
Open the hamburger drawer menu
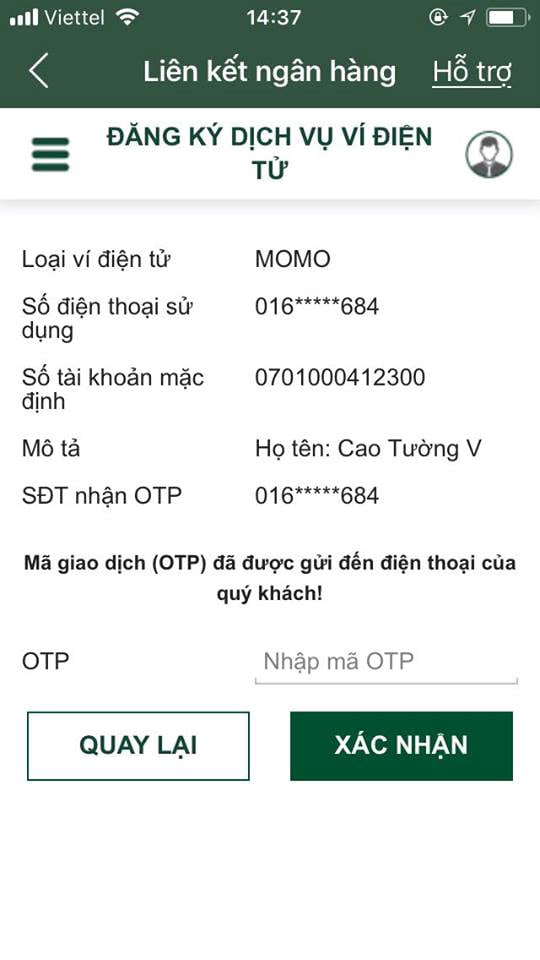(50, 154)
